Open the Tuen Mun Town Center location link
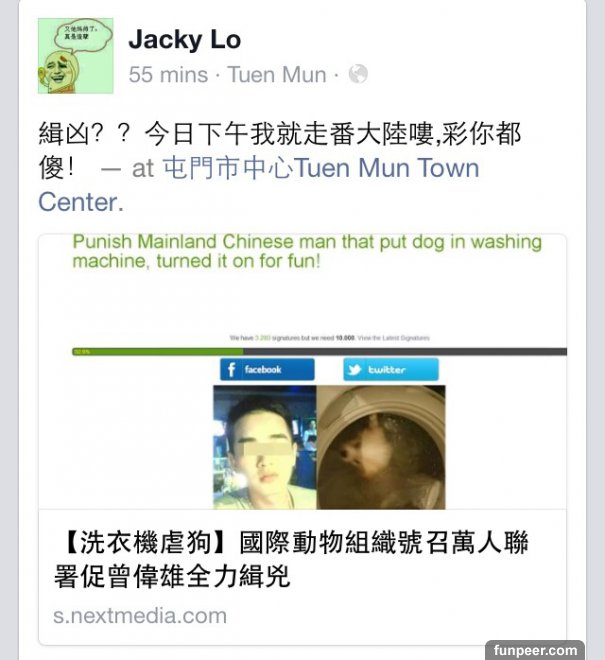Image resolution: width=605 pixels, height=660 pixels. (x=320, y=168)
